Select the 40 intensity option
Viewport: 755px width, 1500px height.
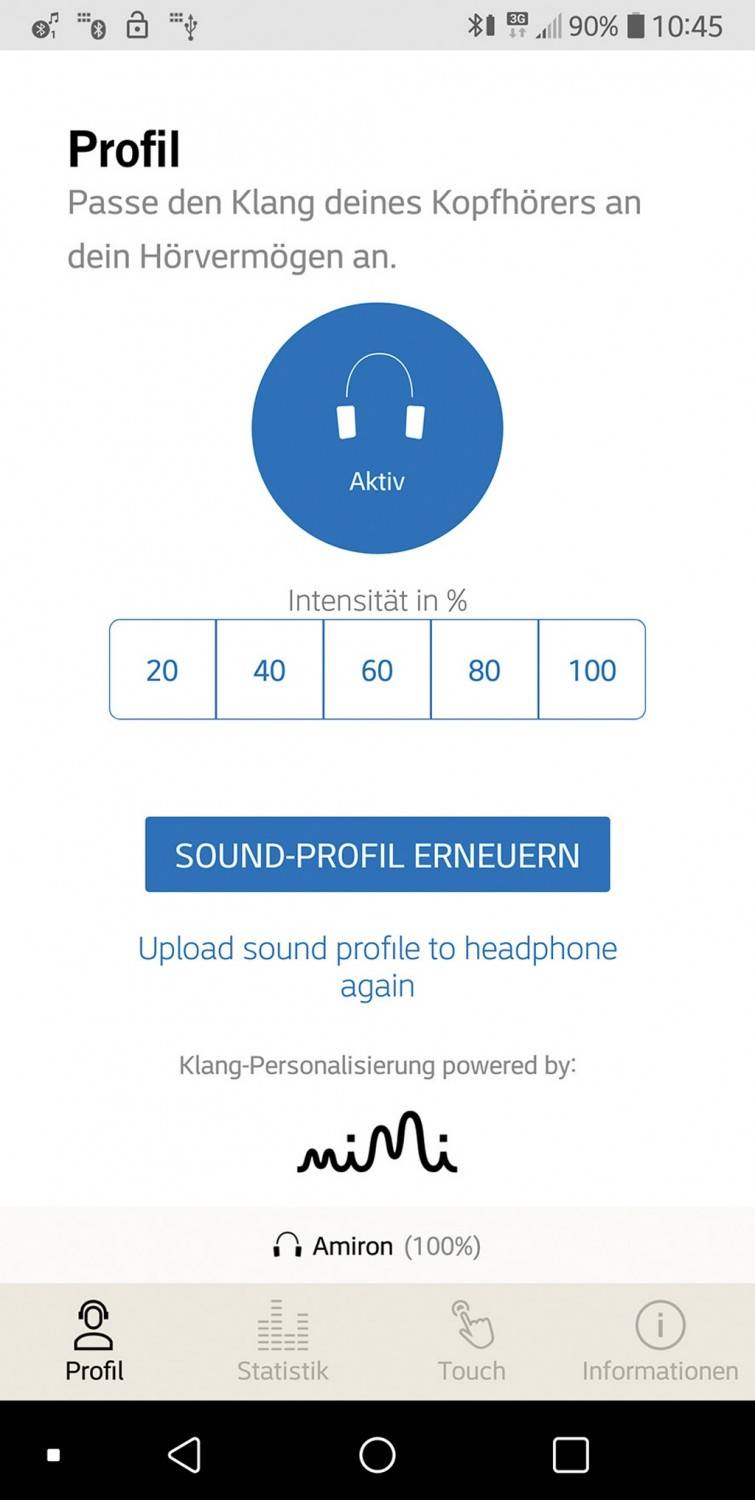click(x=269, y=669)
